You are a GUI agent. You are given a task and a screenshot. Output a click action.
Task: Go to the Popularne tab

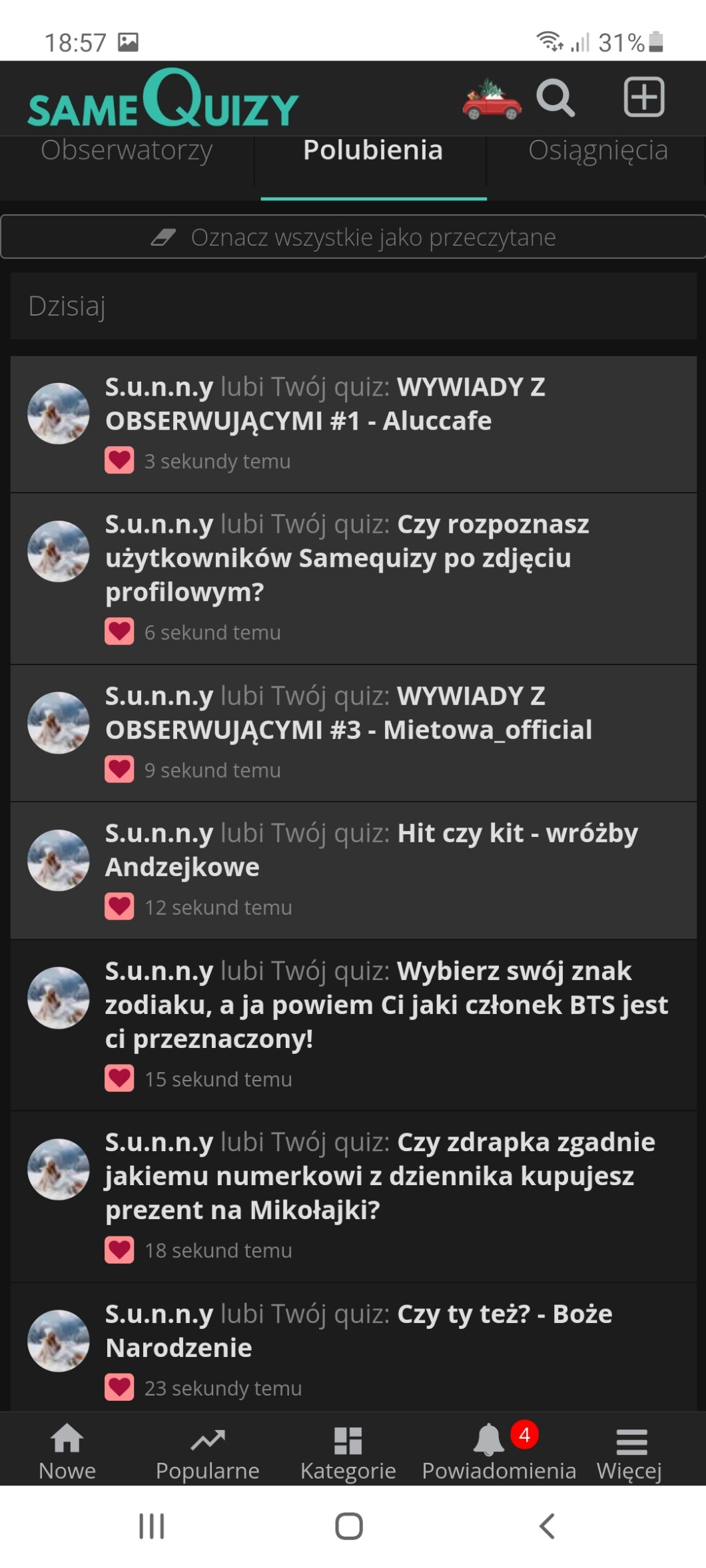coord(207,1451)
